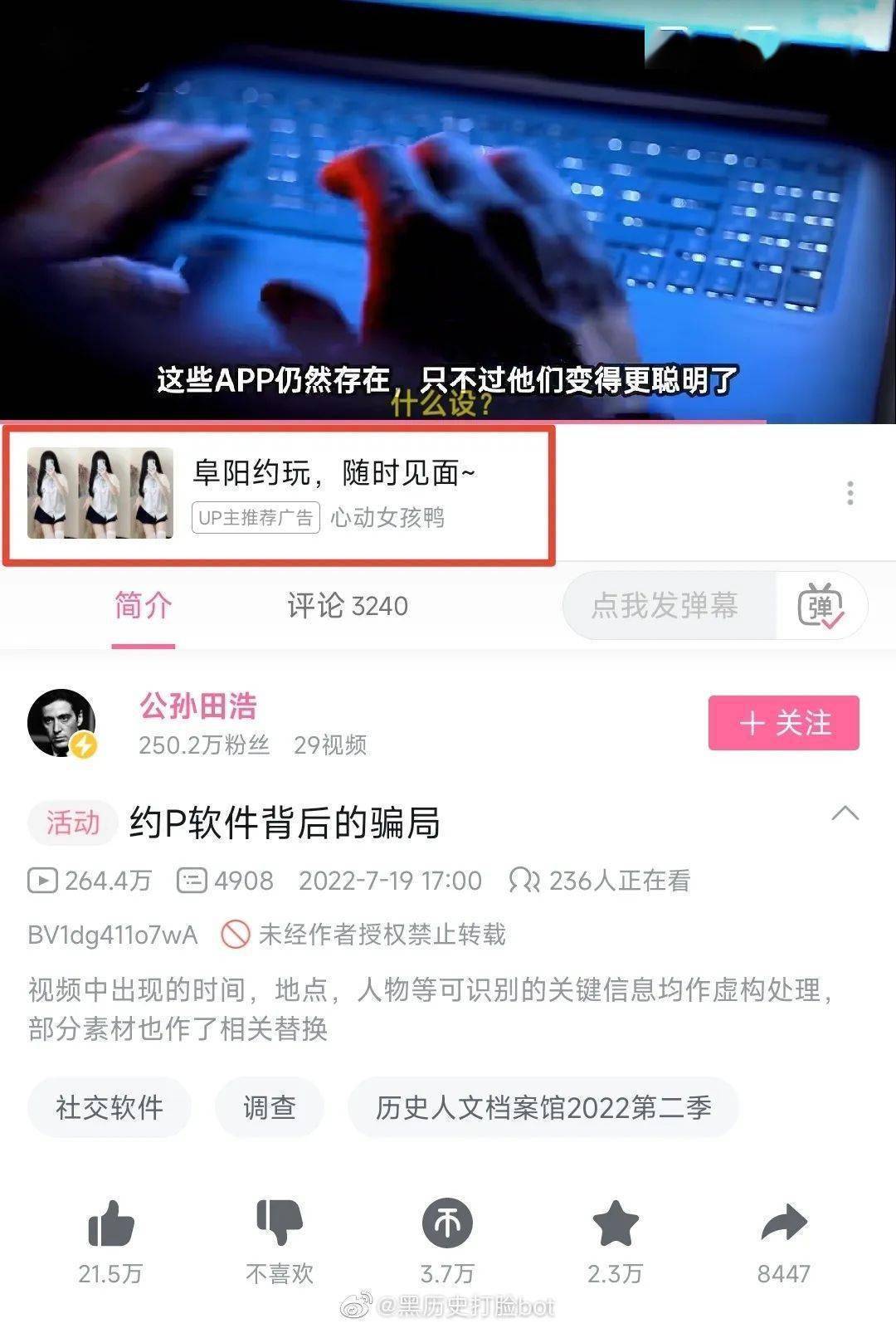
Task: Open 公孙田浩's profile avatar
Action: [61, 723]
